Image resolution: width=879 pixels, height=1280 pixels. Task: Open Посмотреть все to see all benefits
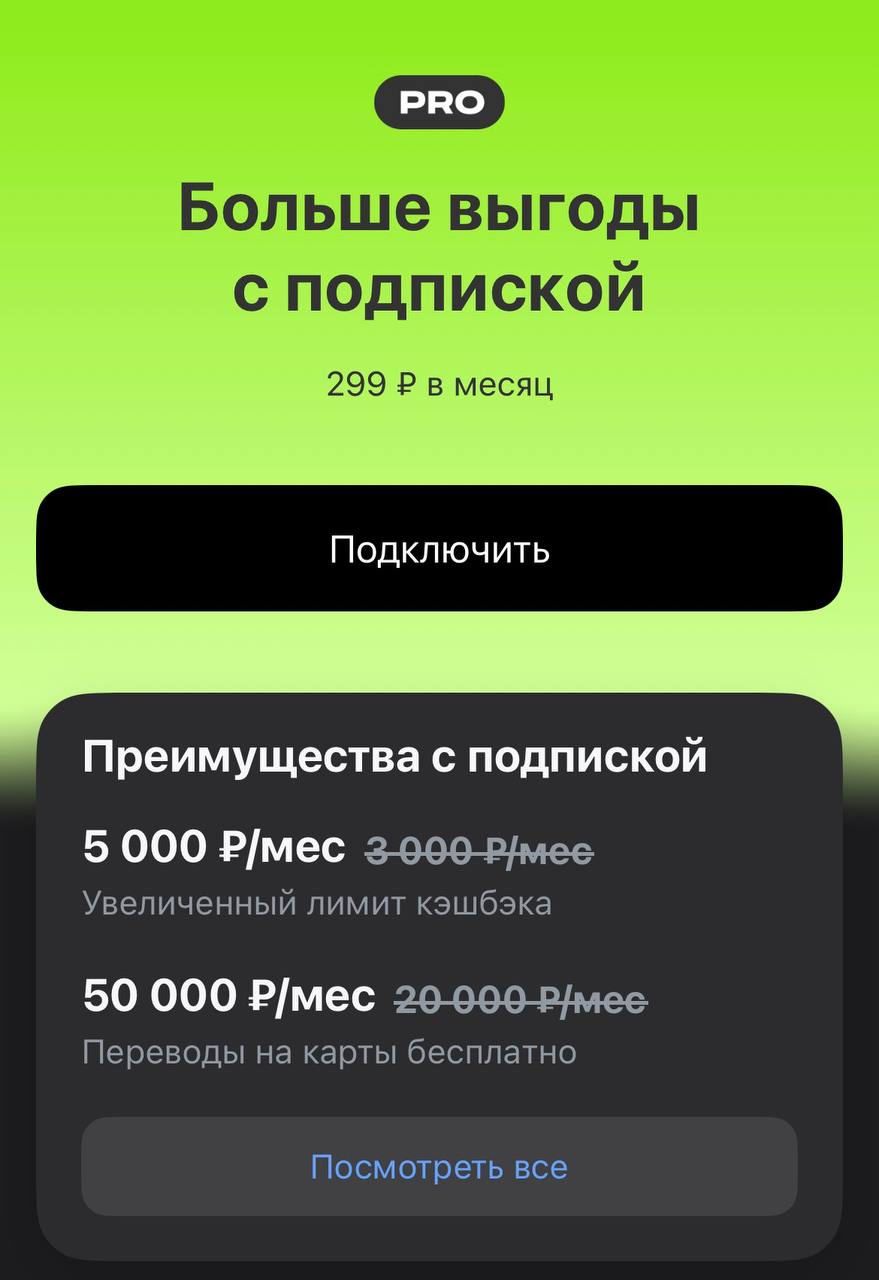(440, 1165)
